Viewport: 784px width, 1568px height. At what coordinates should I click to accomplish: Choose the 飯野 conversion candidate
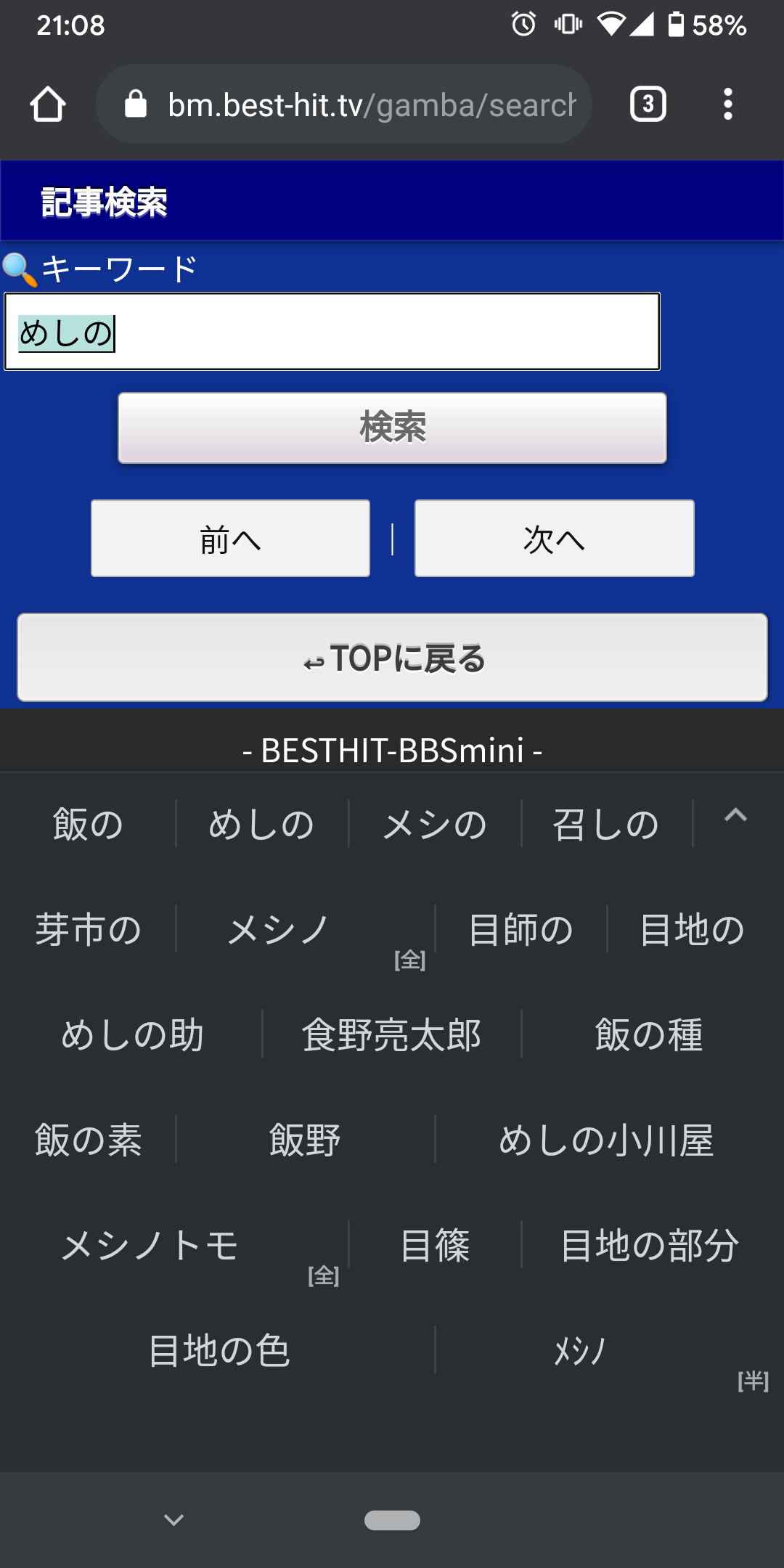pos(305,1140)
